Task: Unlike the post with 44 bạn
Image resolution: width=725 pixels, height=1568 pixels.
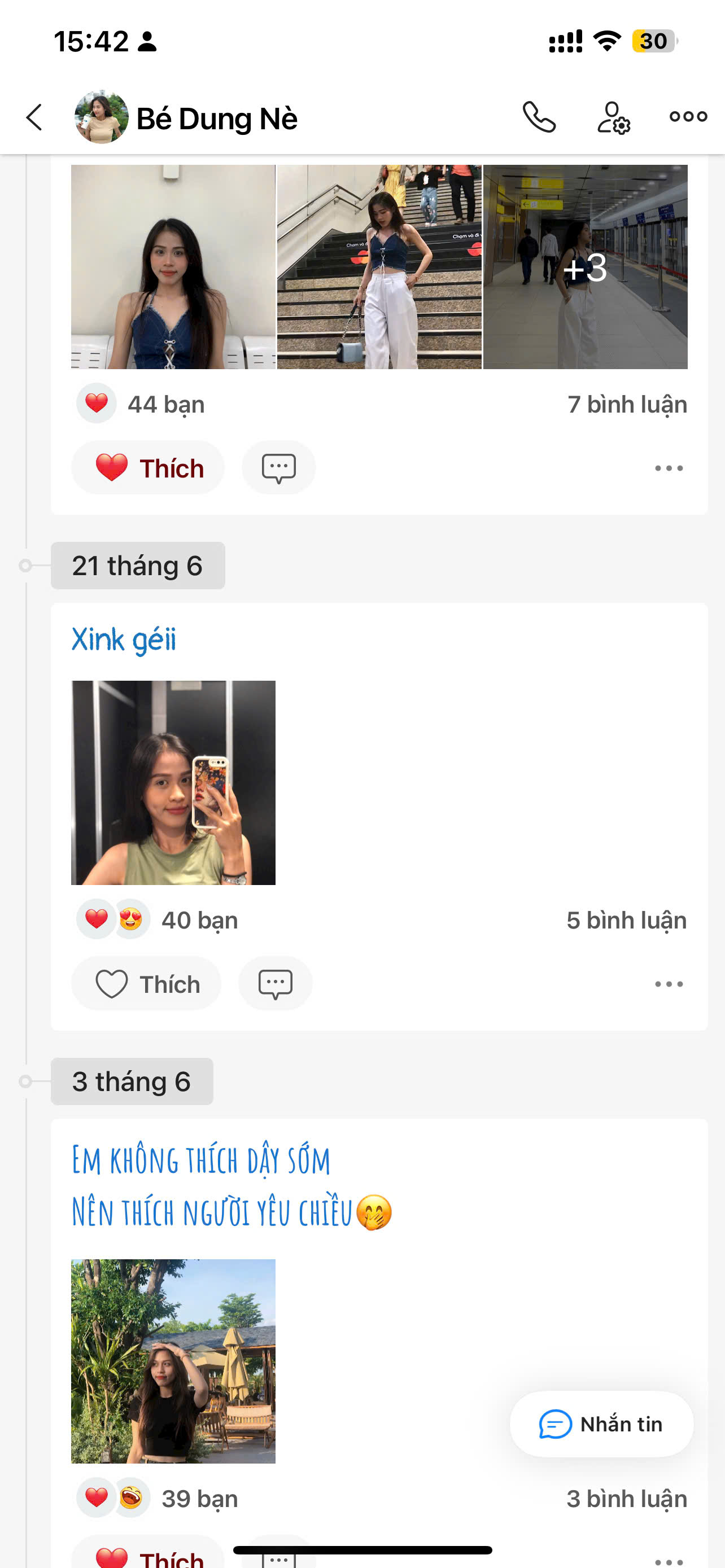Action: (x=148, y=468)
